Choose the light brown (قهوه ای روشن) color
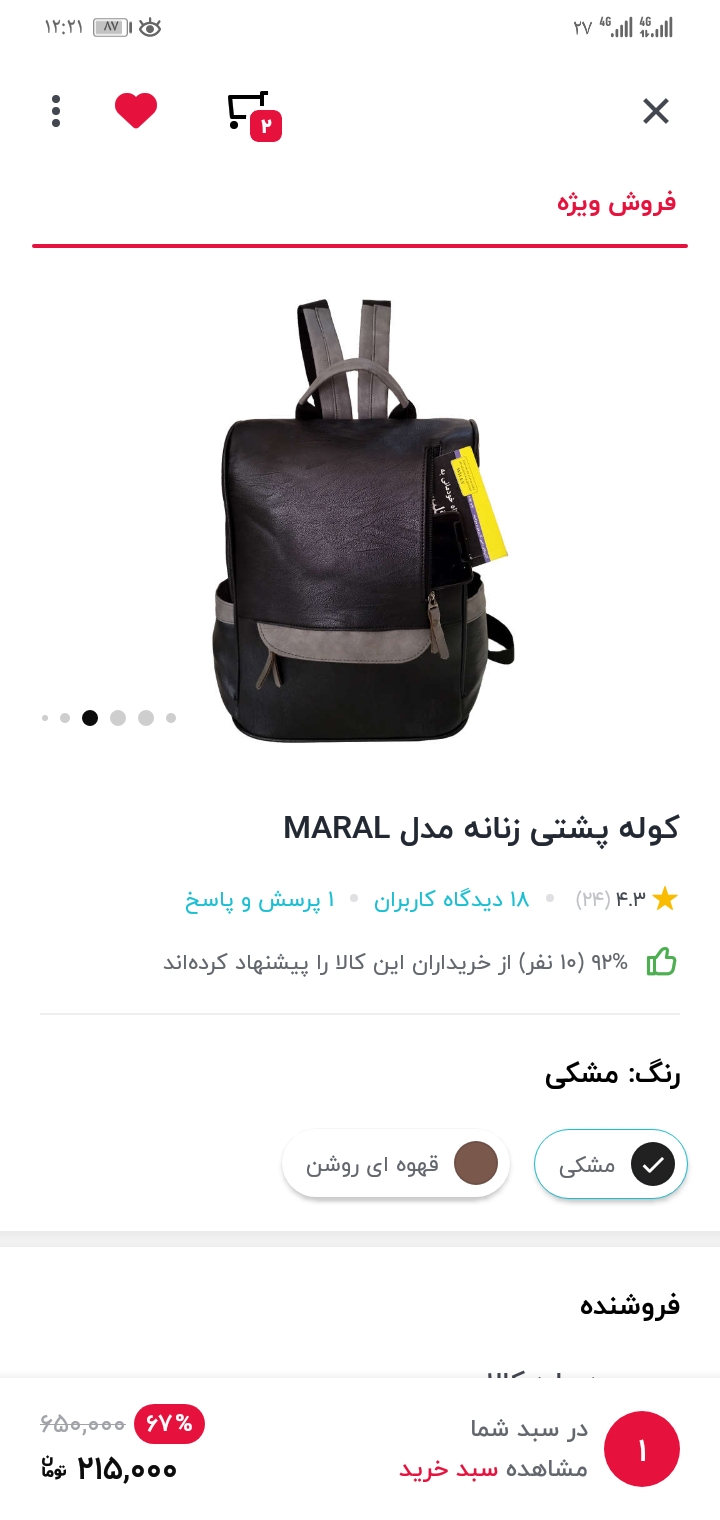This screenshot has height=1520, width=720. point(396,1164)
